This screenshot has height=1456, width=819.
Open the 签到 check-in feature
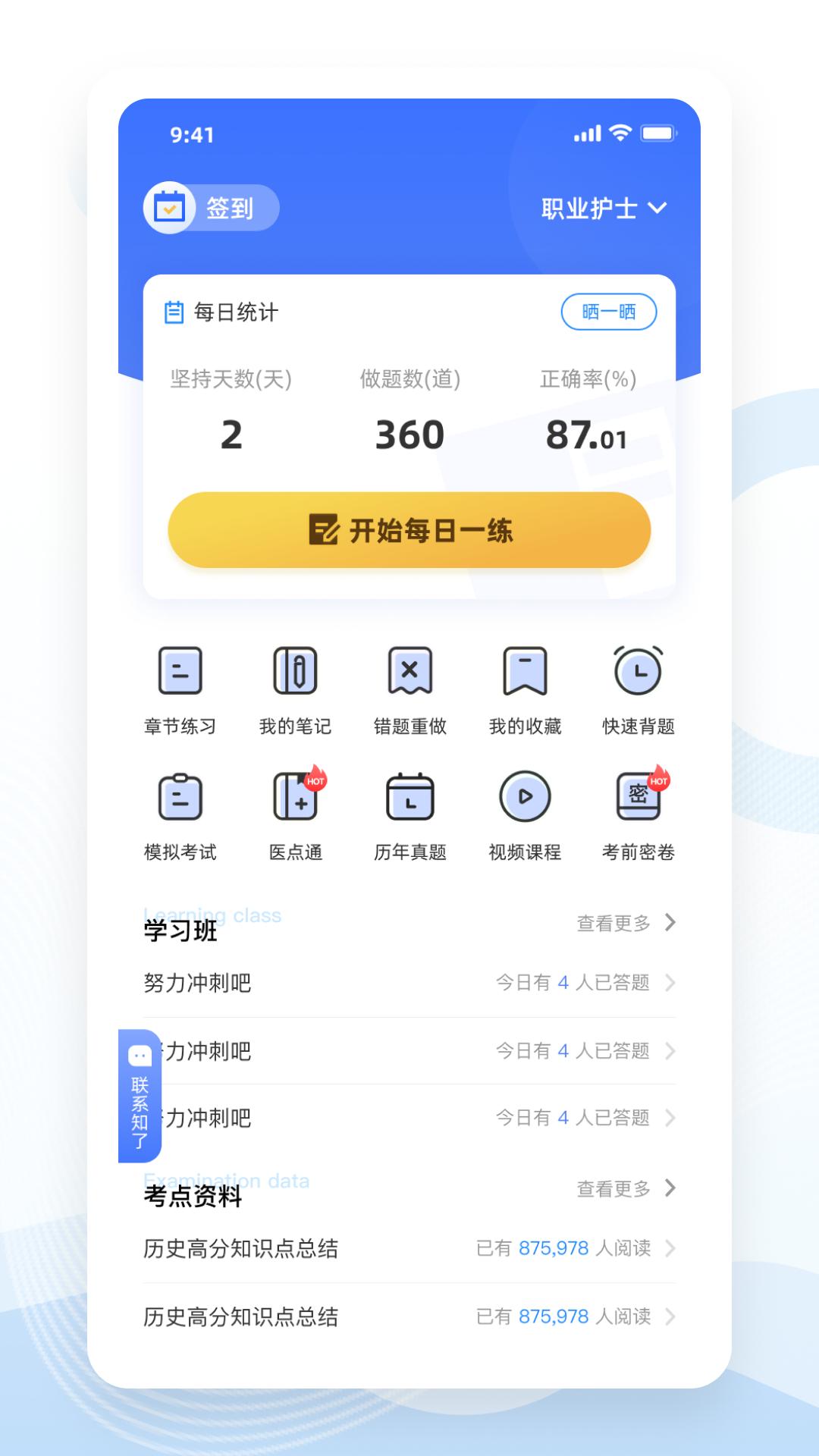[x=211, y=208]
